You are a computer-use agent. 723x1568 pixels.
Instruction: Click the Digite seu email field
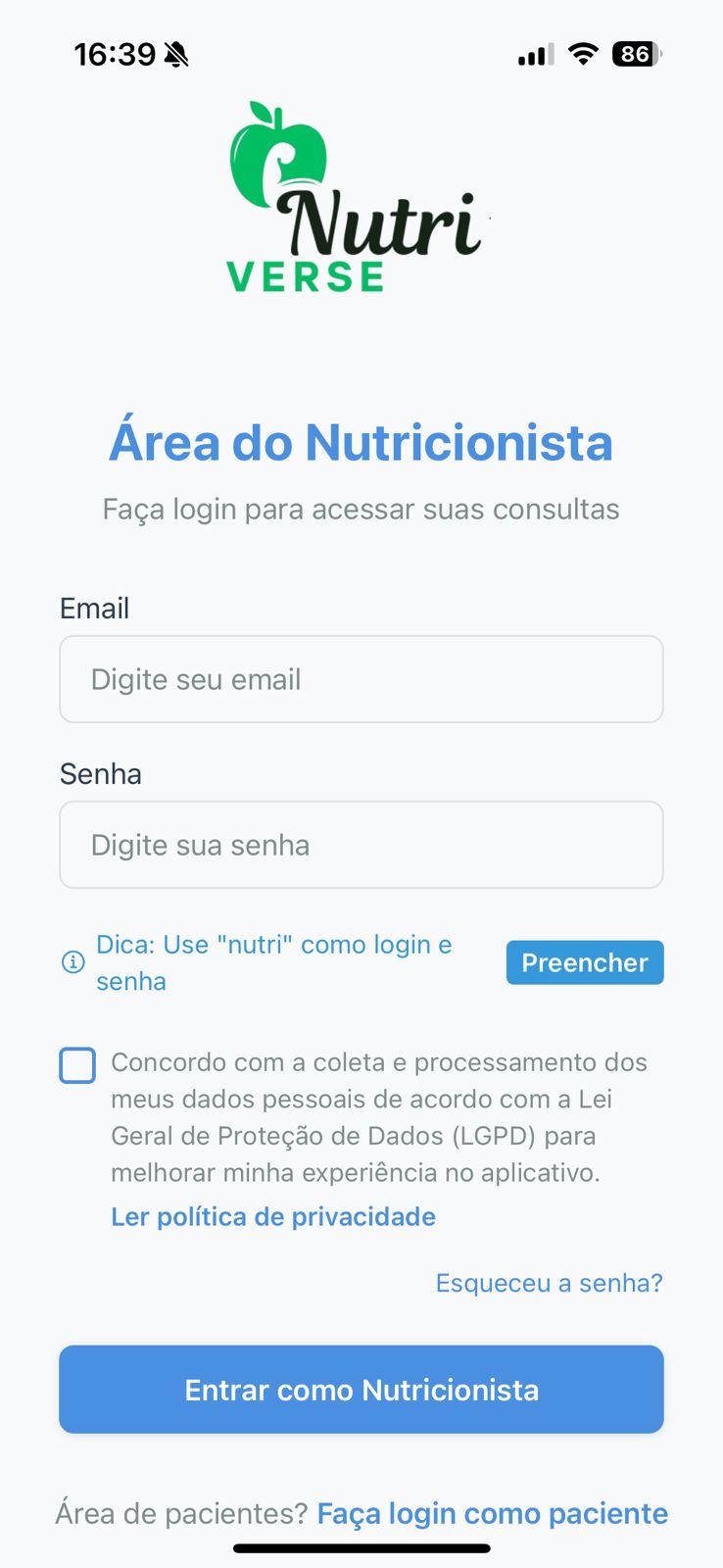pyautogui.click(x=361, y=679)
